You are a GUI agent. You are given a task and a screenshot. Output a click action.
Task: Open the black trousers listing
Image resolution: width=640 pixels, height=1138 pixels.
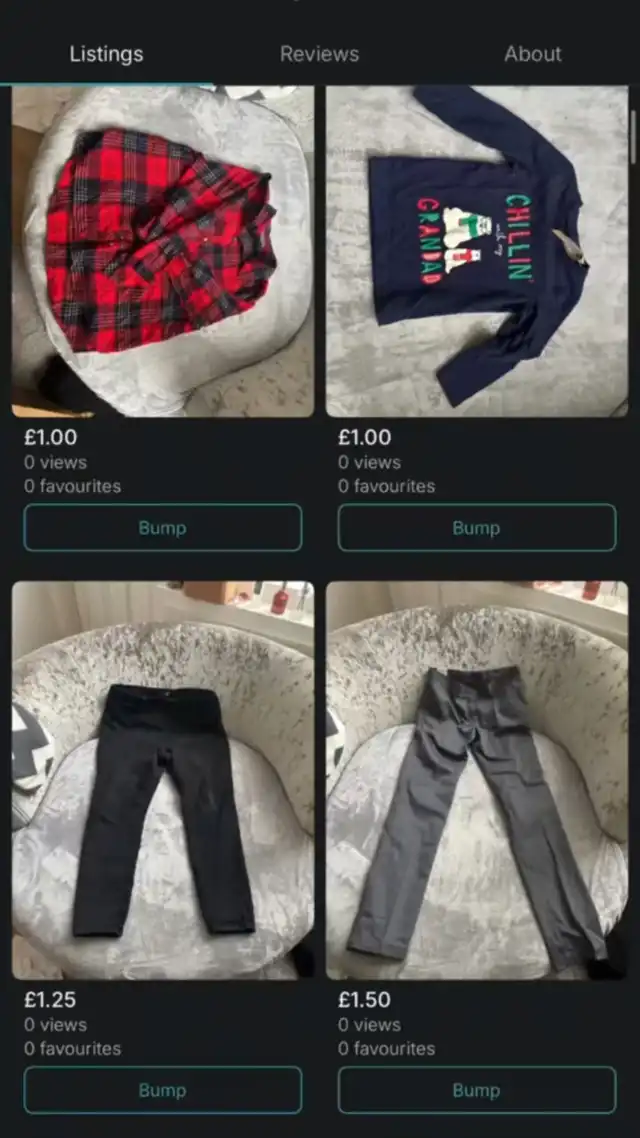[x=162, y=780]
